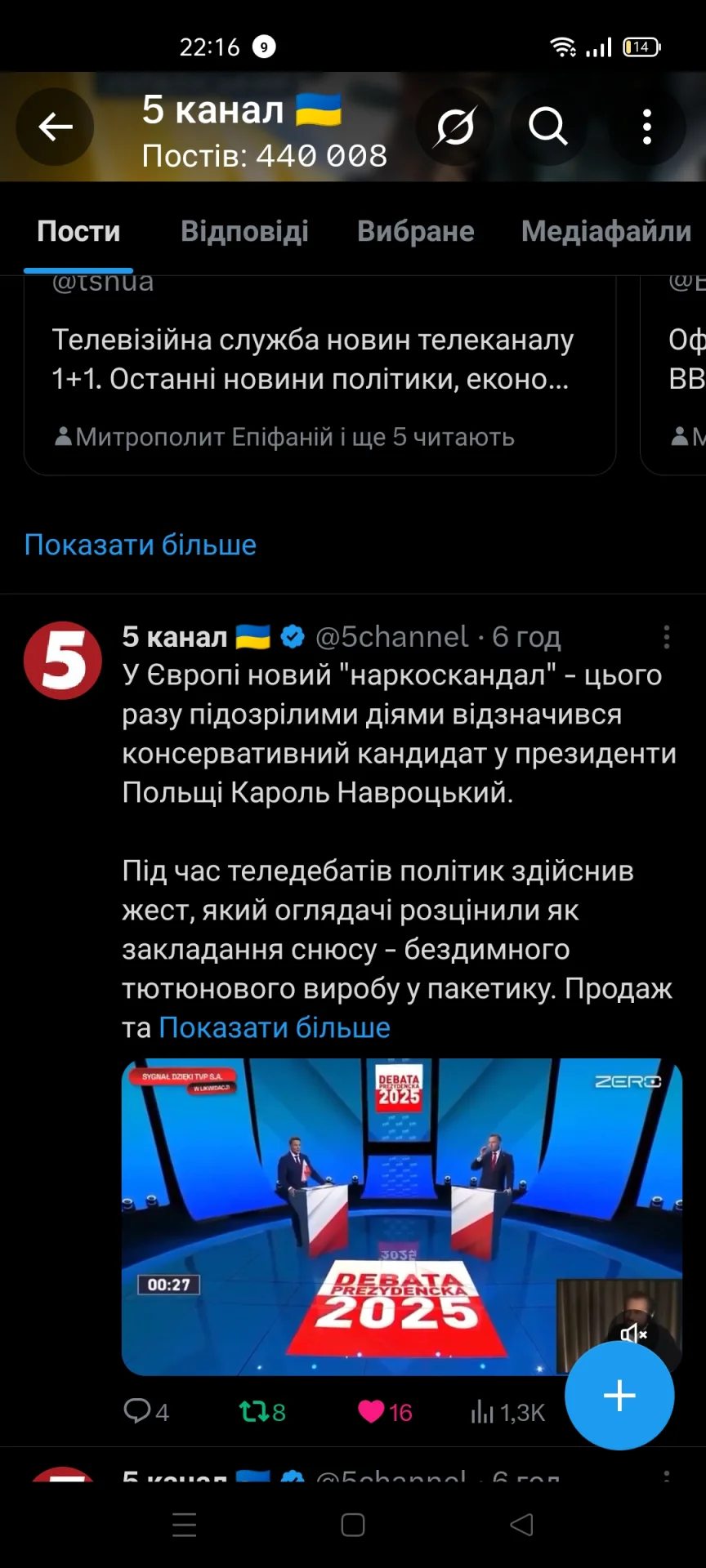
Task: Open the post's three-dot options menu
Action: 667,637
